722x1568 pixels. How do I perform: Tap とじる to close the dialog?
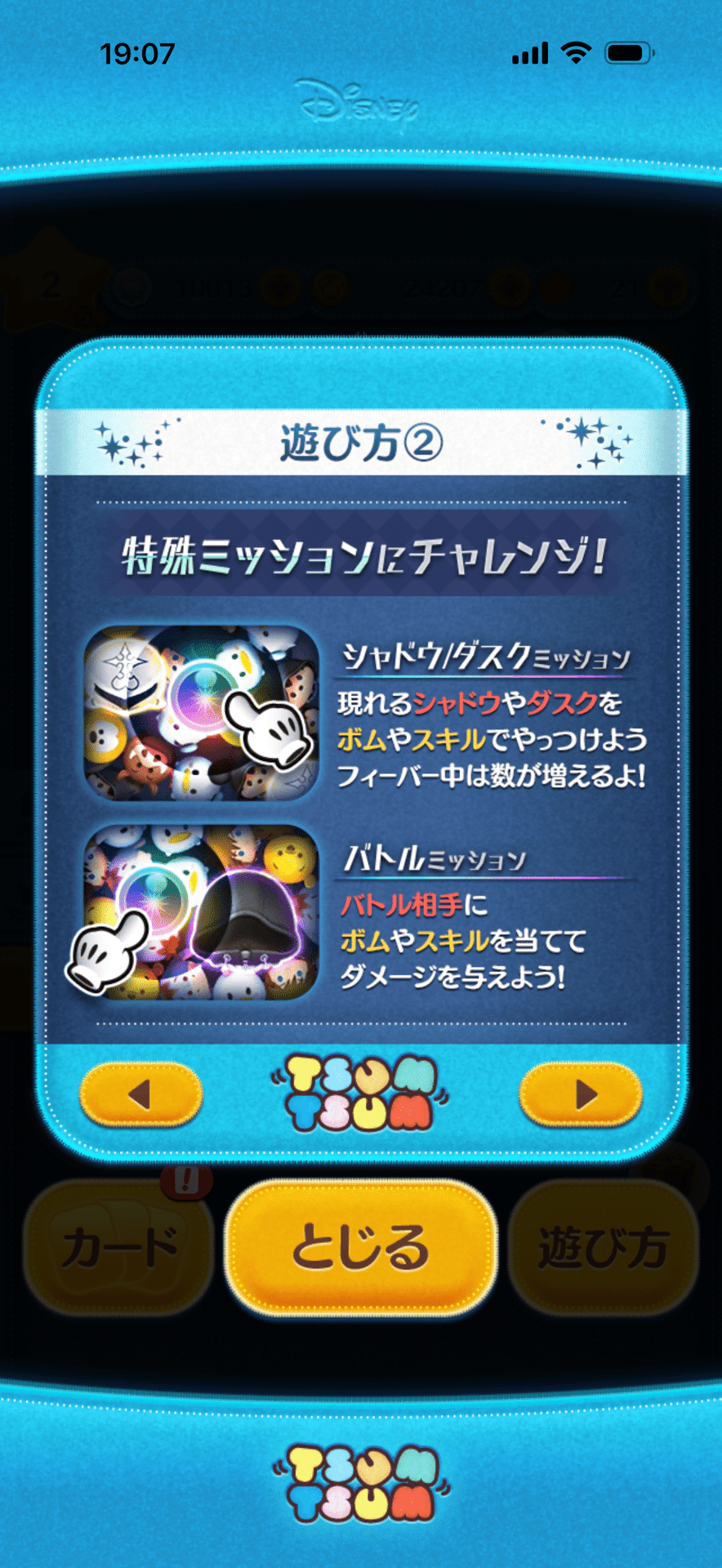360,1248
